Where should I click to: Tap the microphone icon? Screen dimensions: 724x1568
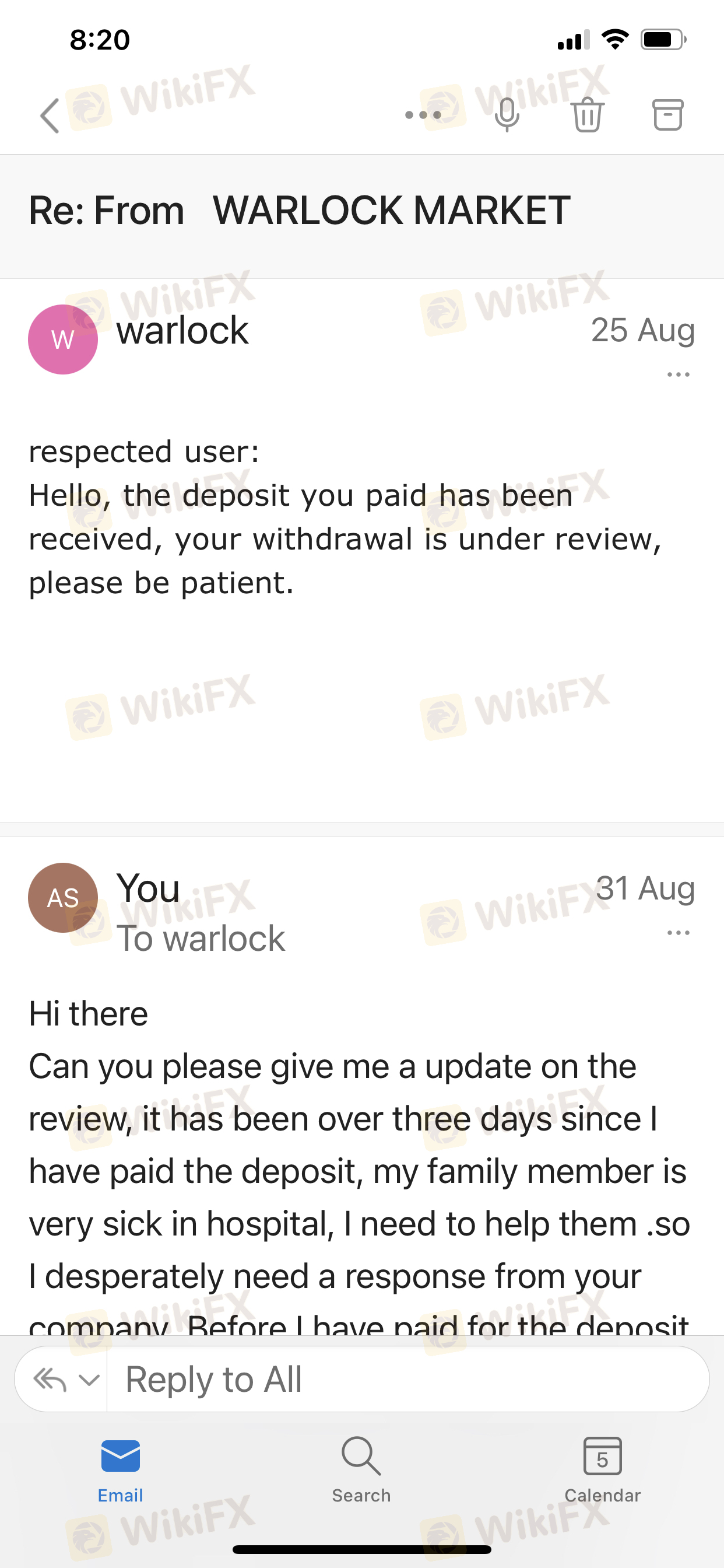tap(507, 114)
